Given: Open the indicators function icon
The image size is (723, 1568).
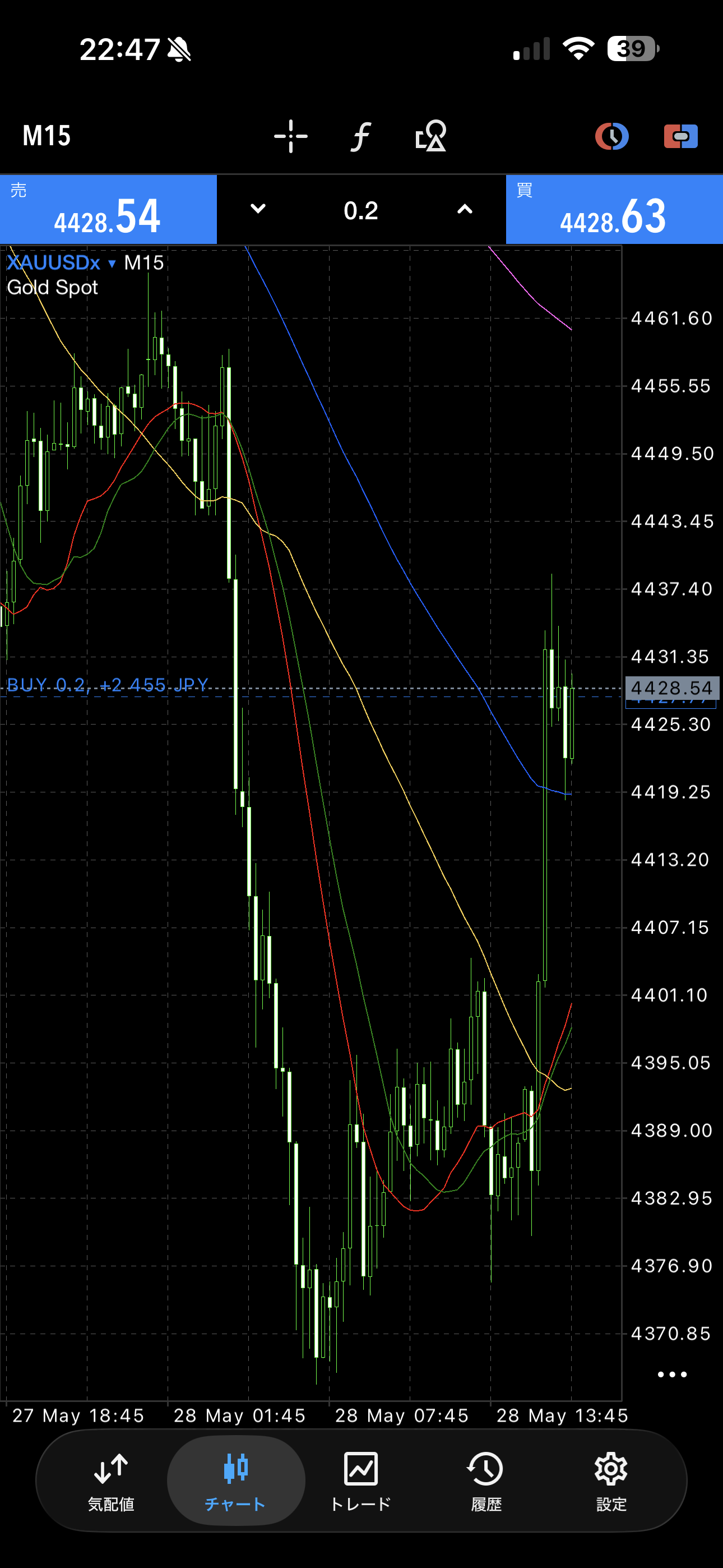Looking at the screenshot, I should tap(361, 136).
